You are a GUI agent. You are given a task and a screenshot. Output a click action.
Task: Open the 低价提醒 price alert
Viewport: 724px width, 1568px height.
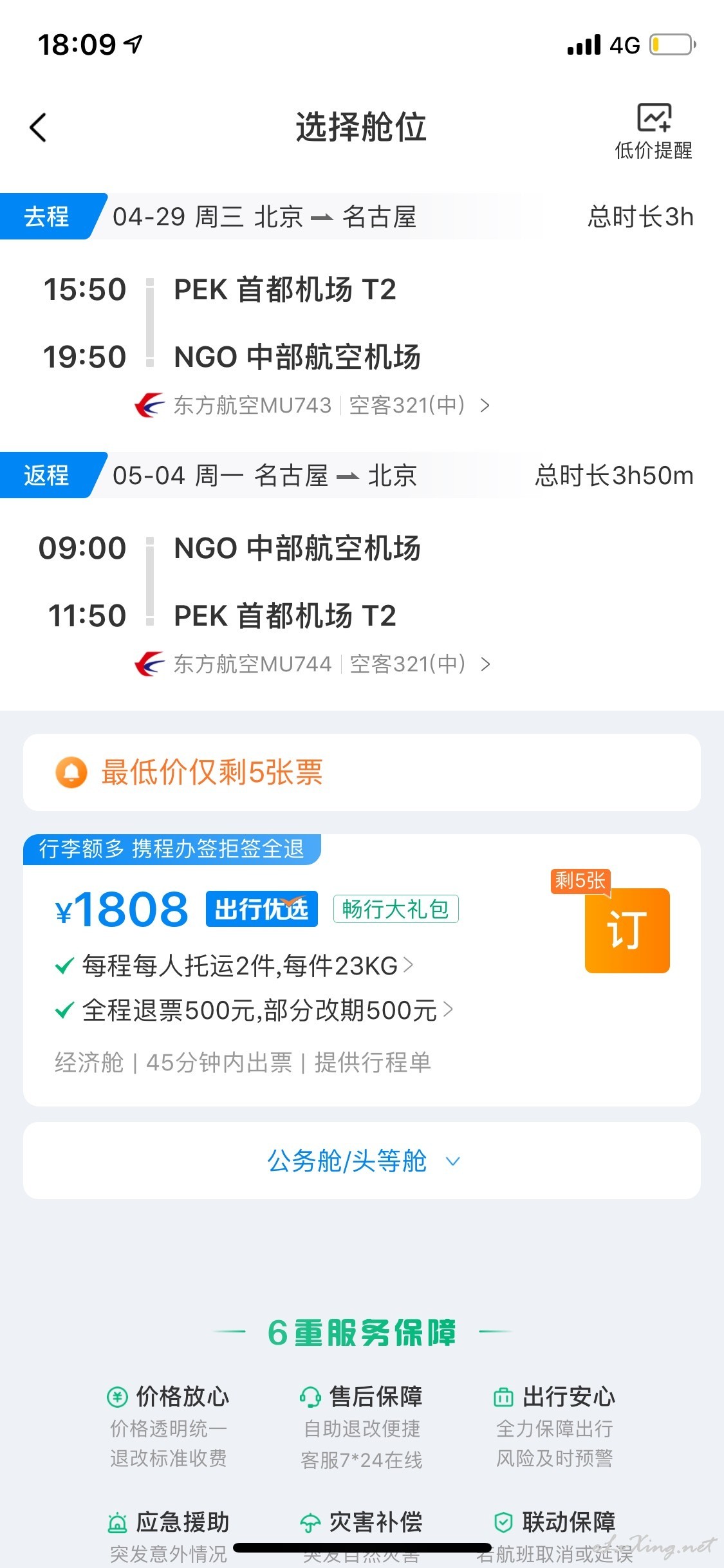(x=653, y=131)
